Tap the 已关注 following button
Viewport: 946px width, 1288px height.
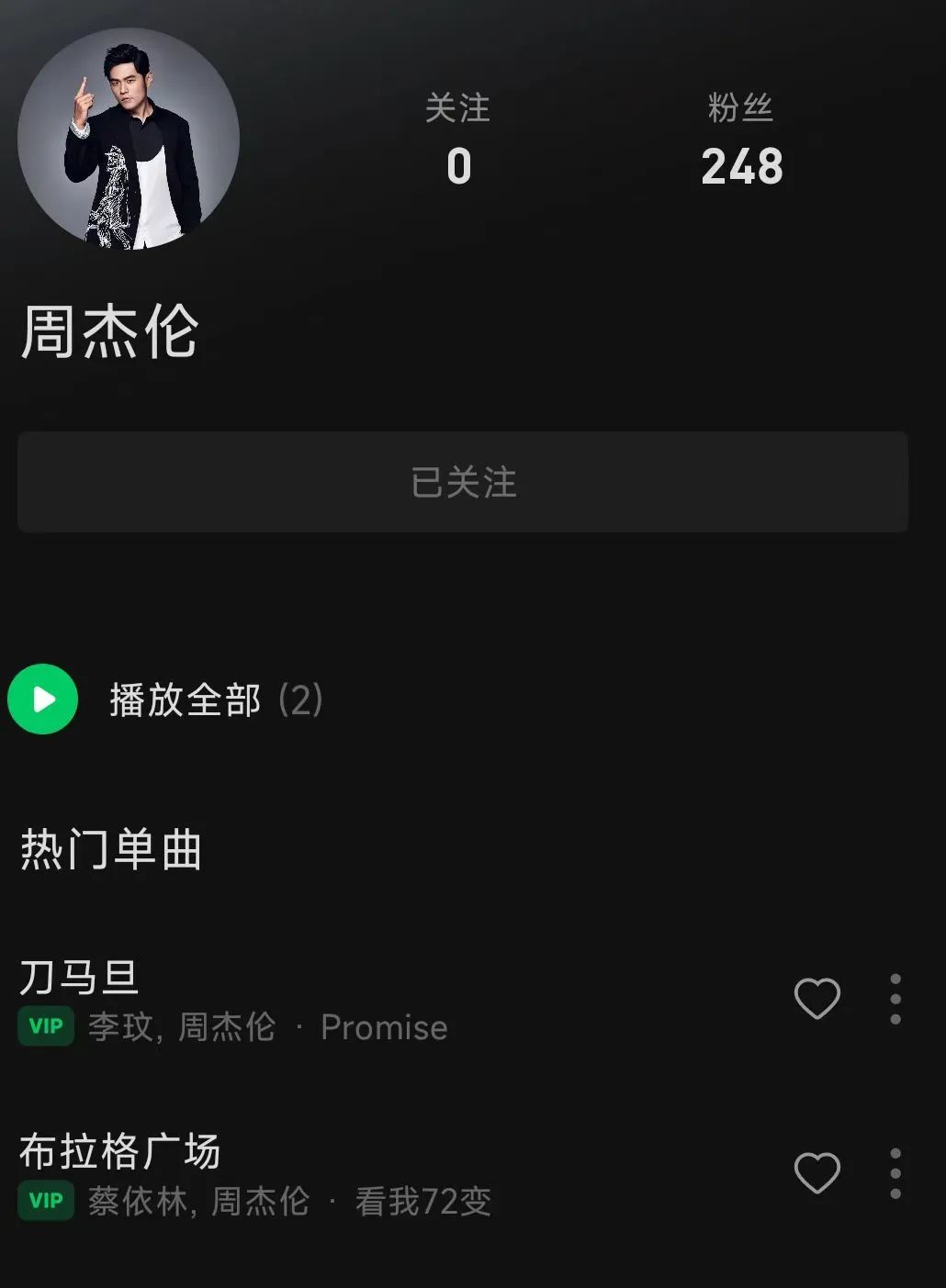[x=463, y=482]
